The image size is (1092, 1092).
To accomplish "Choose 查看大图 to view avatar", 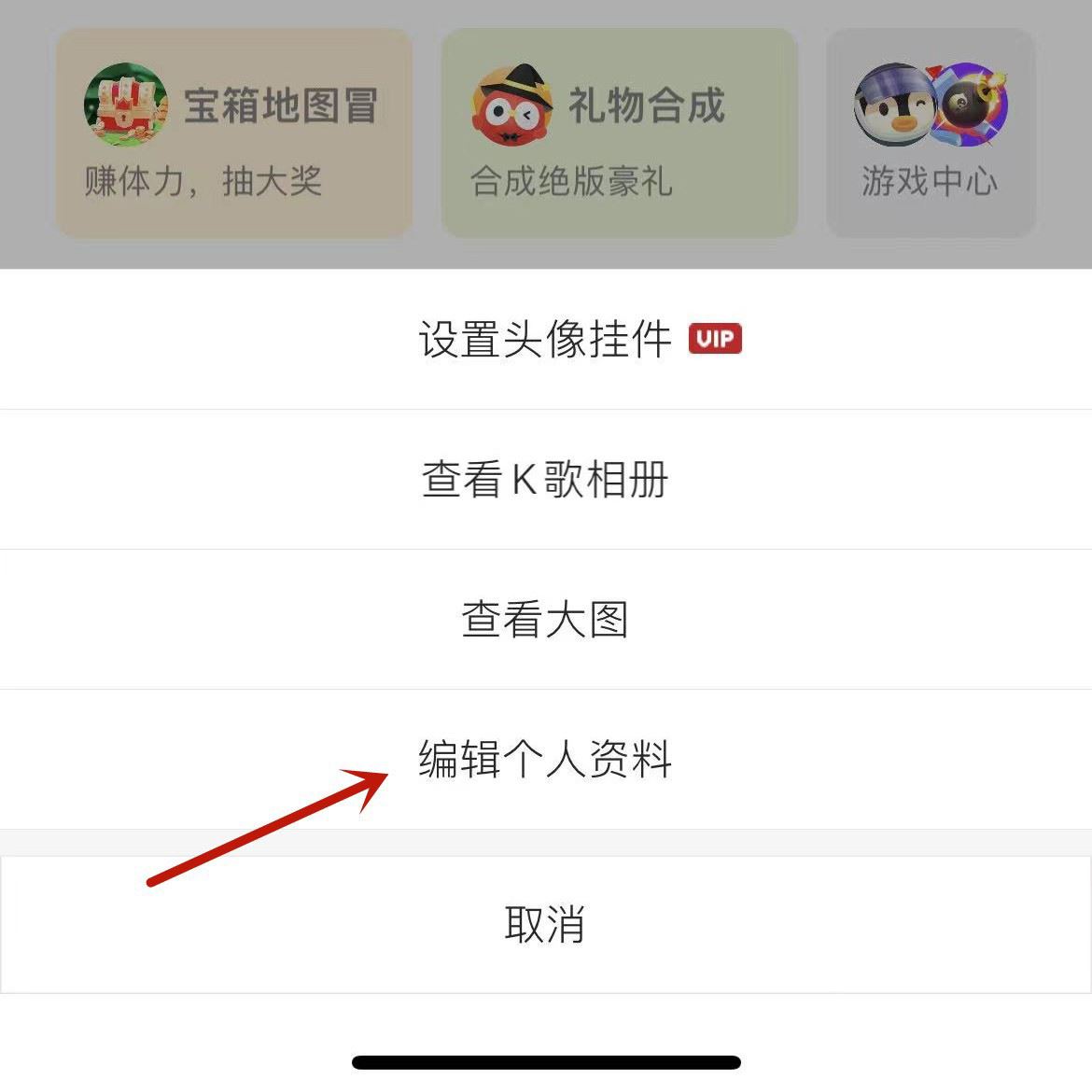I will (x=545, y=620).
